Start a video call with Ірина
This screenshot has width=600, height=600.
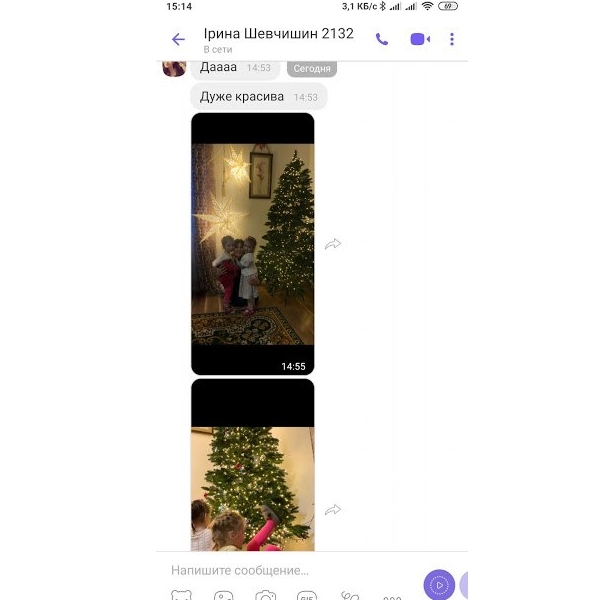click(x=419, y=39)
